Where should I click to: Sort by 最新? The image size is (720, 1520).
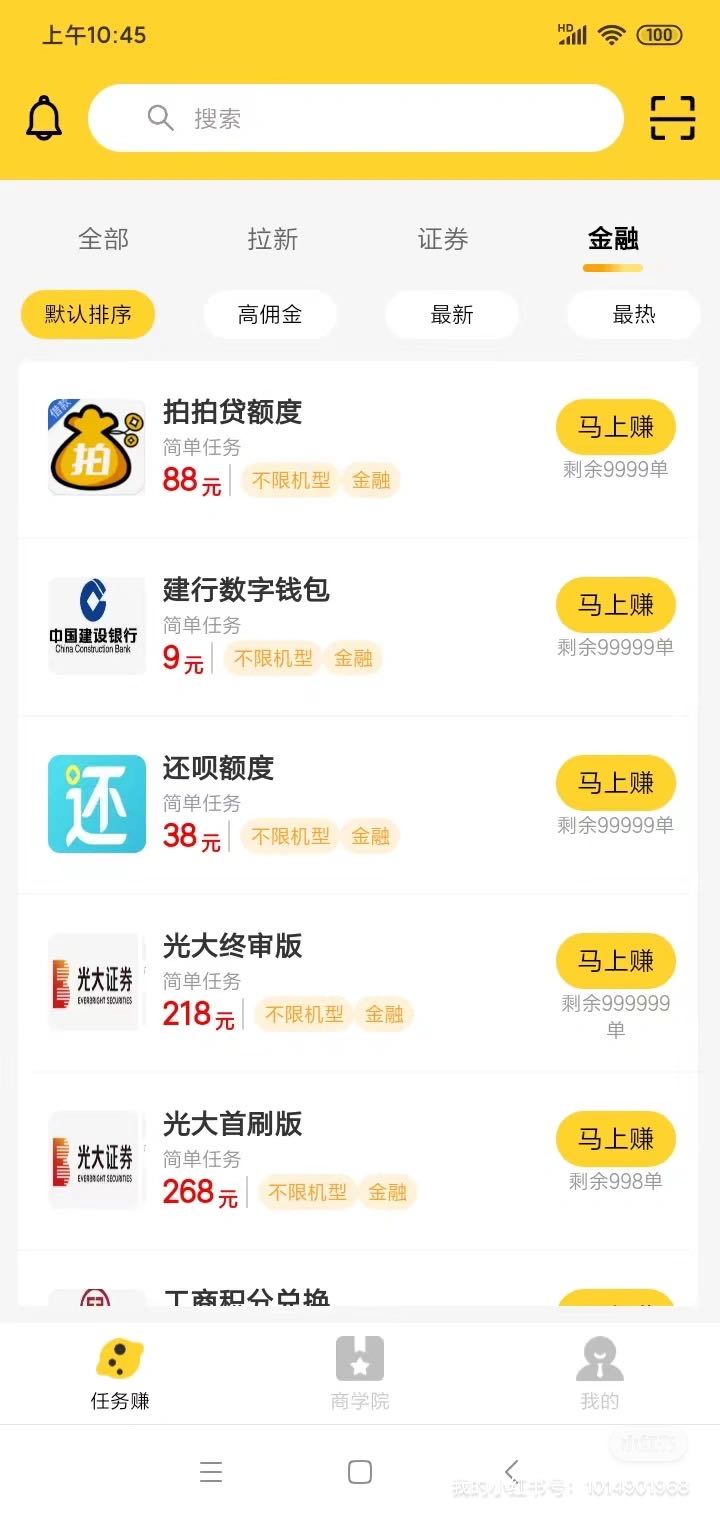(452, 315)
